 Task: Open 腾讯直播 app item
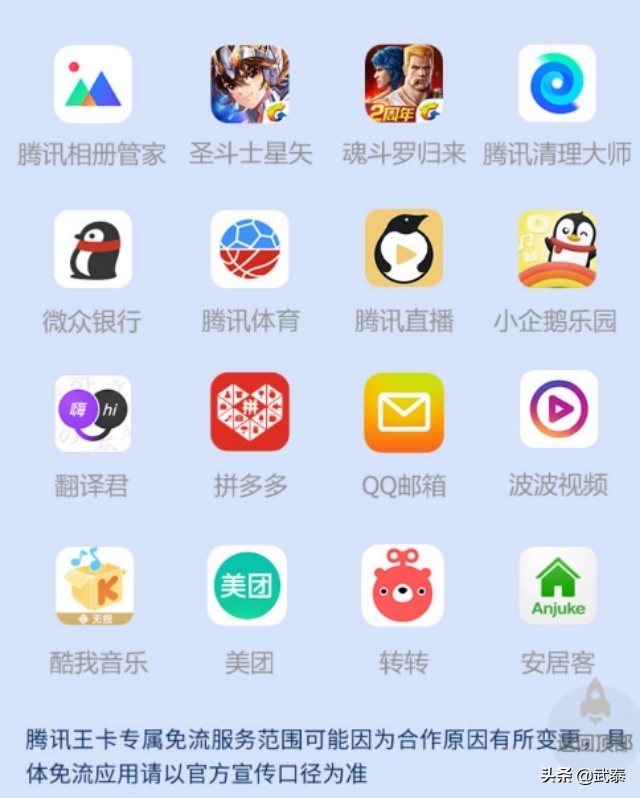click(404, 249)
